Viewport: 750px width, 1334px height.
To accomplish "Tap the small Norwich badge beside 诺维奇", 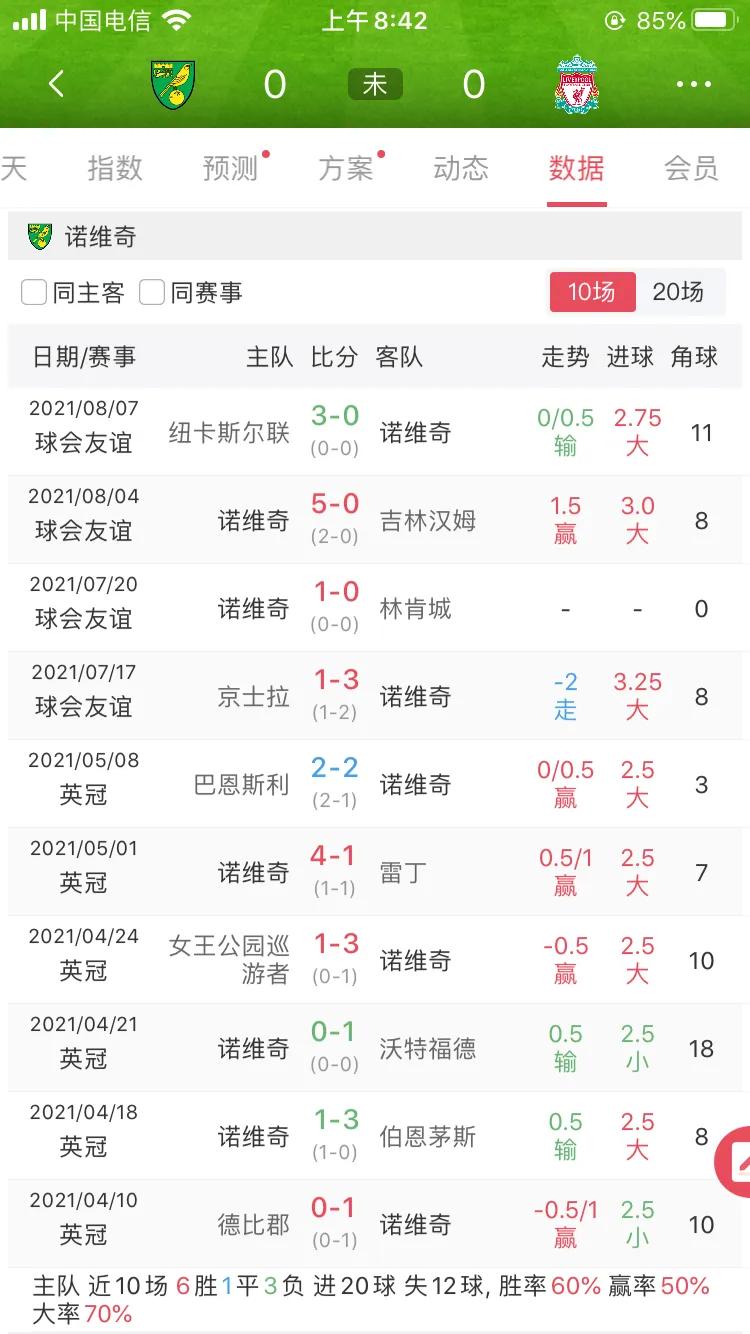I will [42, 236].
